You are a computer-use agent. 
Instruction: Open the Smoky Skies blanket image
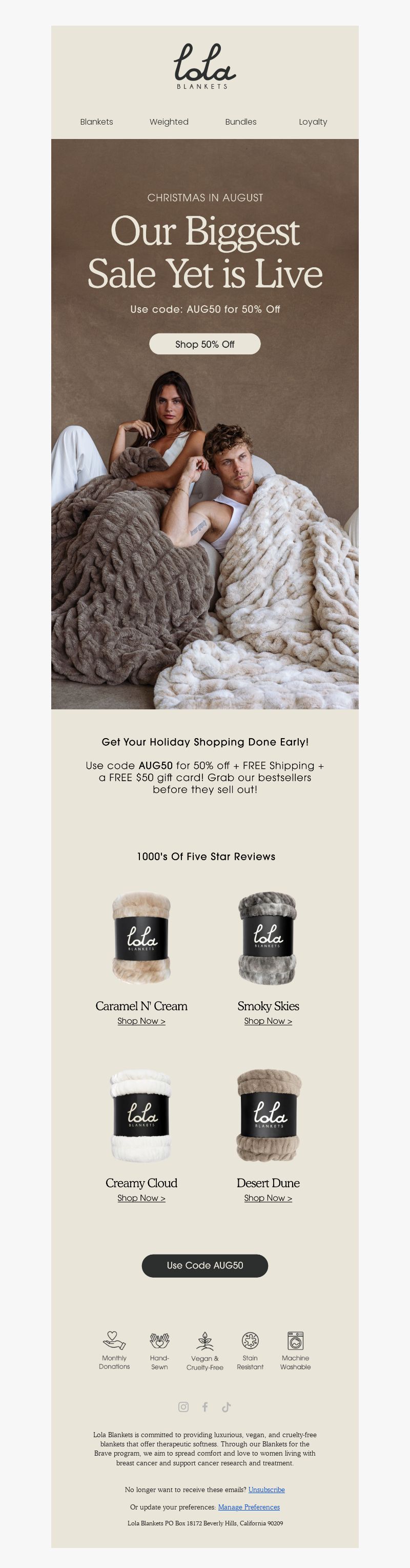point(268,938)
